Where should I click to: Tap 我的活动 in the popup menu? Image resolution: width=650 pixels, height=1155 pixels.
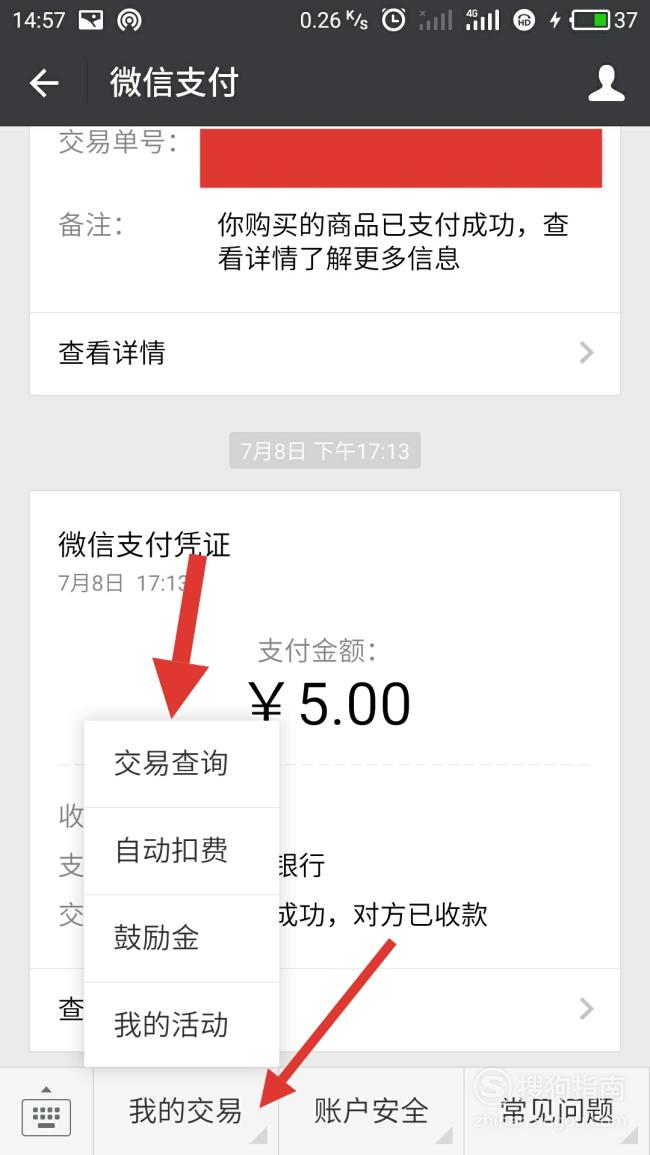(x=182, y=1025)
